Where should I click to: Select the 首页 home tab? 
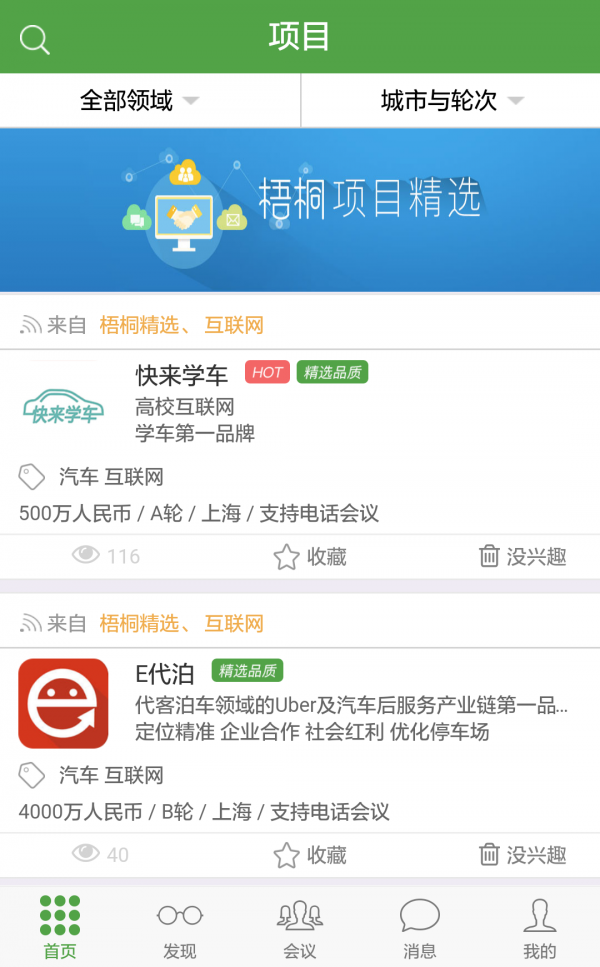60,928
